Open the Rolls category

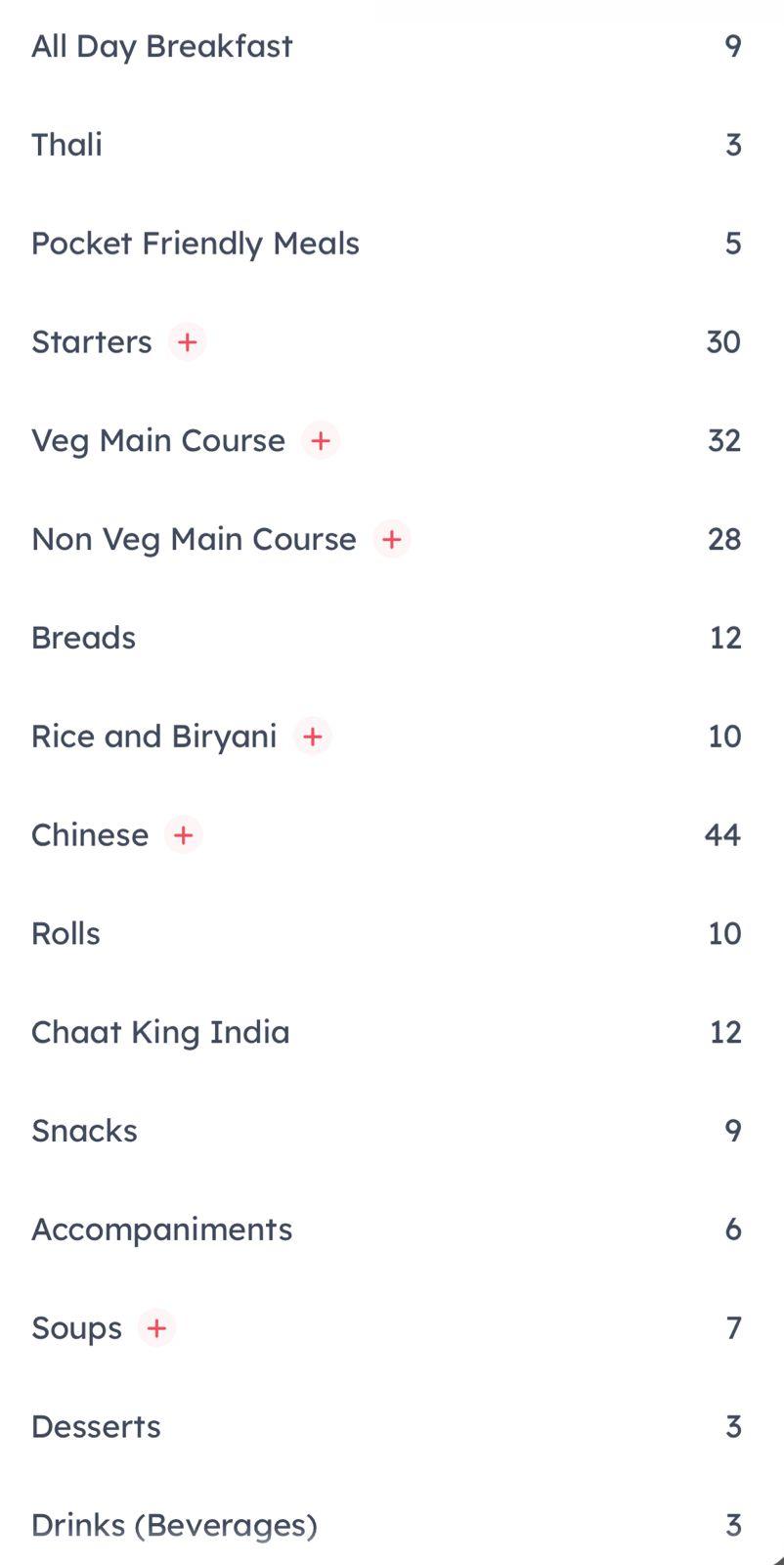coord(65,932)
